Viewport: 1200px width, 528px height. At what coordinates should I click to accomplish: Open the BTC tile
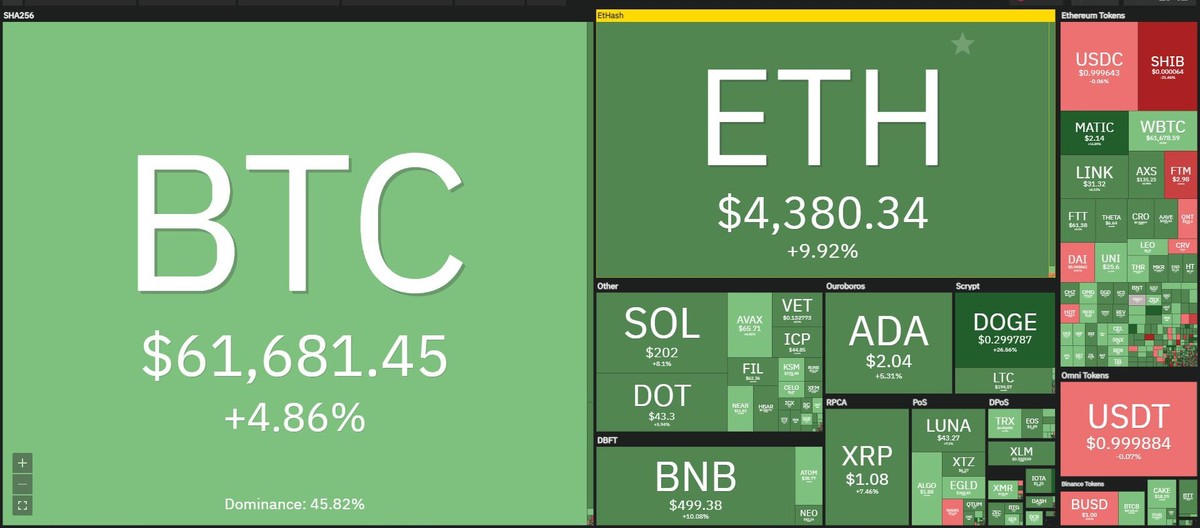coord(295,270)
